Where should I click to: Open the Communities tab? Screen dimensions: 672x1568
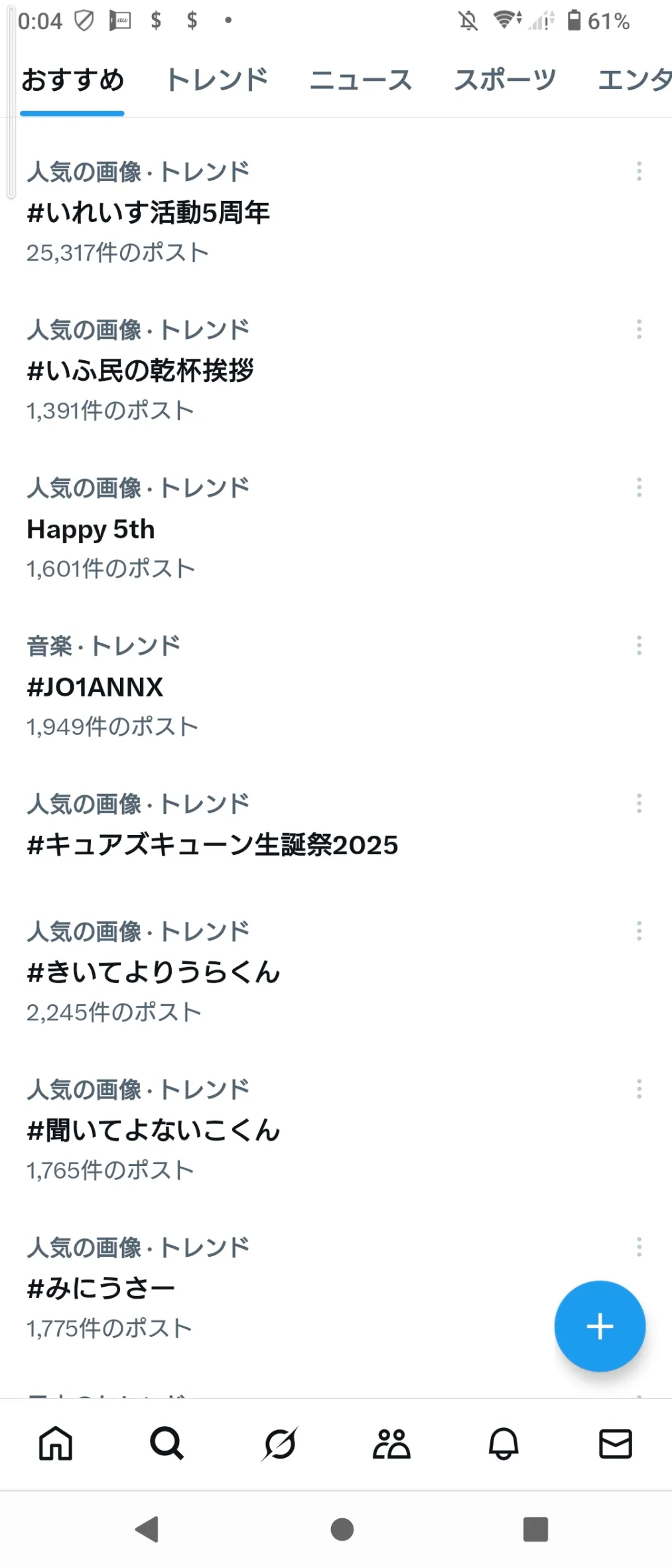391,1443
